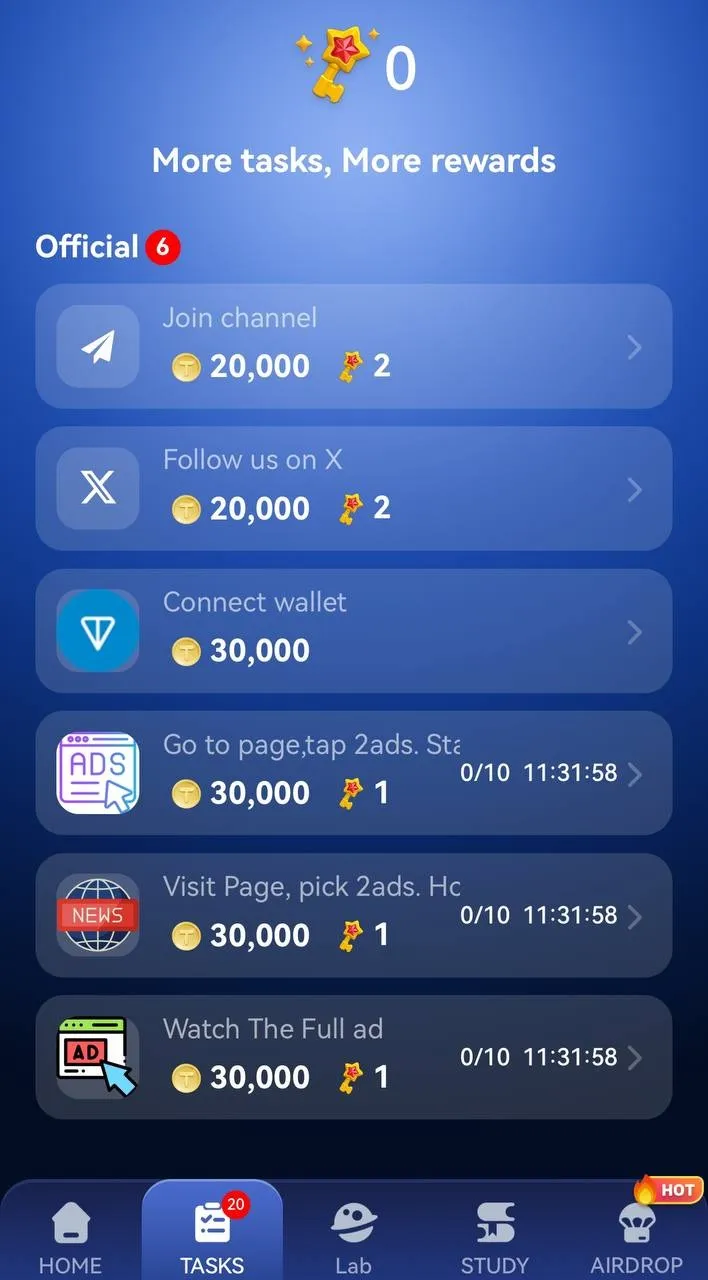Open the Go to page, tap 2ads task
The height and width of the screenshot is (1280, 708).
(x=353, y=773)
